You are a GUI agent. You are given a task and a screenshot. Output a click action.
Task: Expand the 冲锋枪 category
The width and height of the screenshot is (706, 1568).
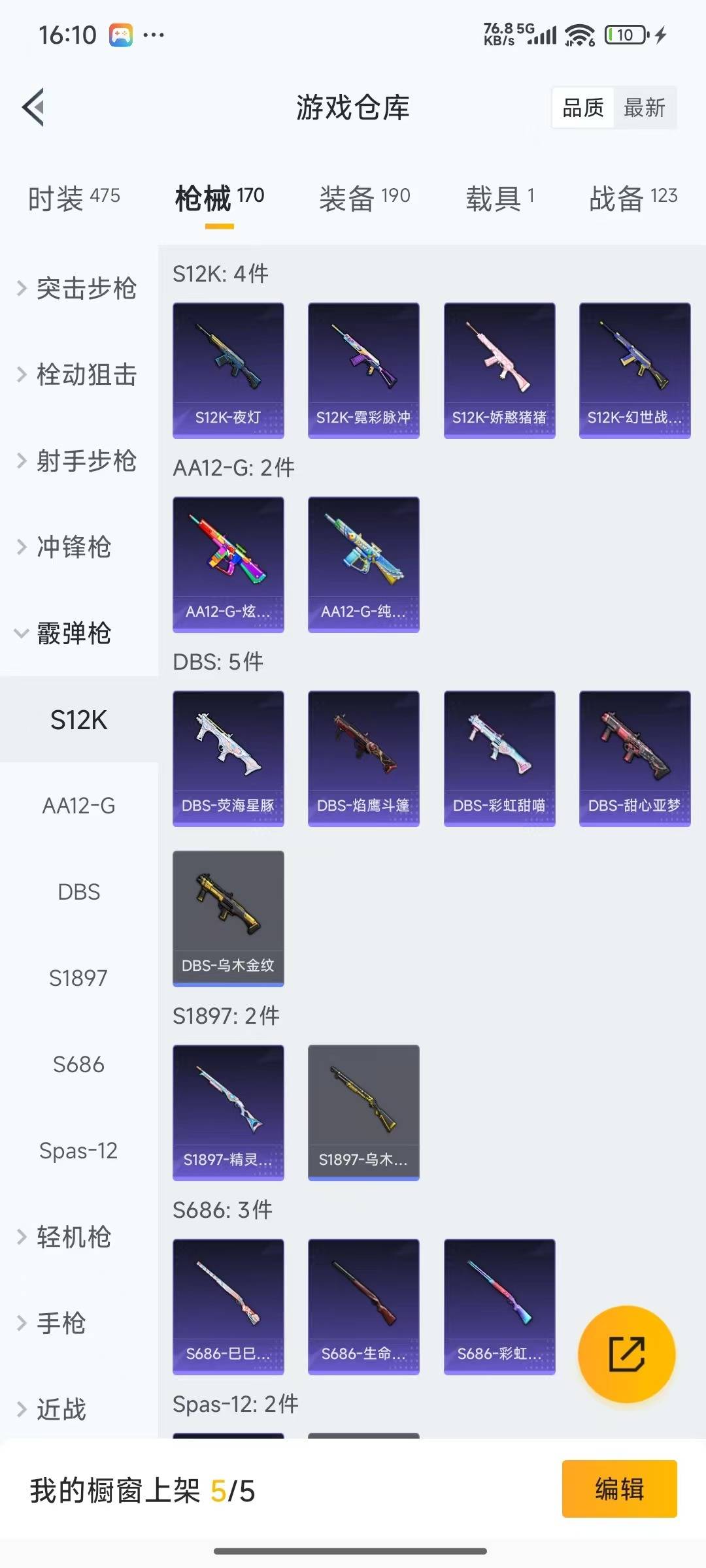[65, 547]
